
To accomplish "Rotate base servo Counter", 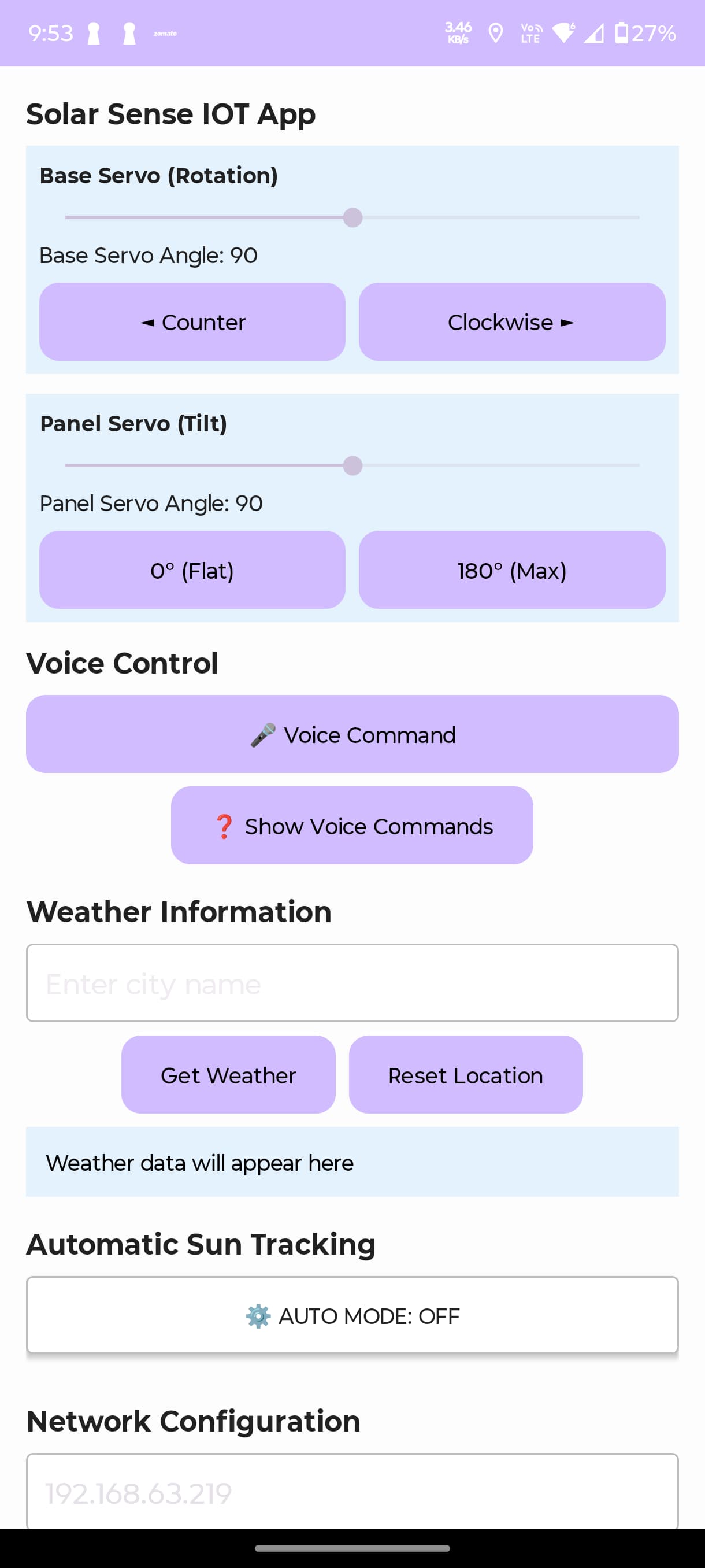I will (192, 321).
